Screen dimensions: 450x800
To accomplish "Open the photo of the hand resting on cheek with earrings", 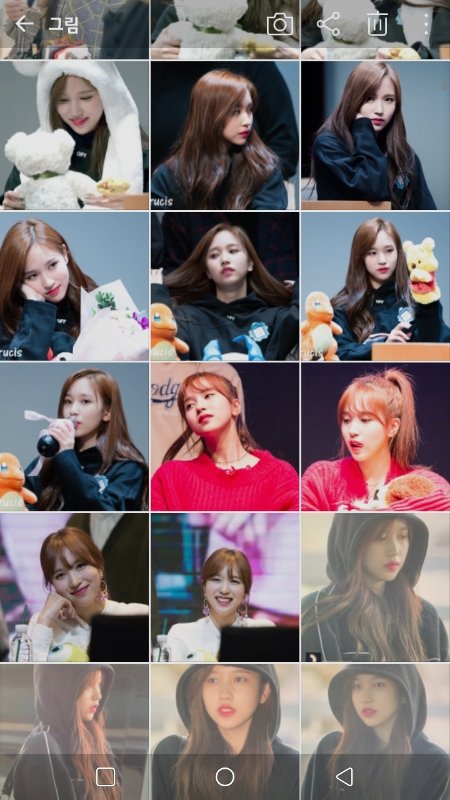I will point(74,587).
